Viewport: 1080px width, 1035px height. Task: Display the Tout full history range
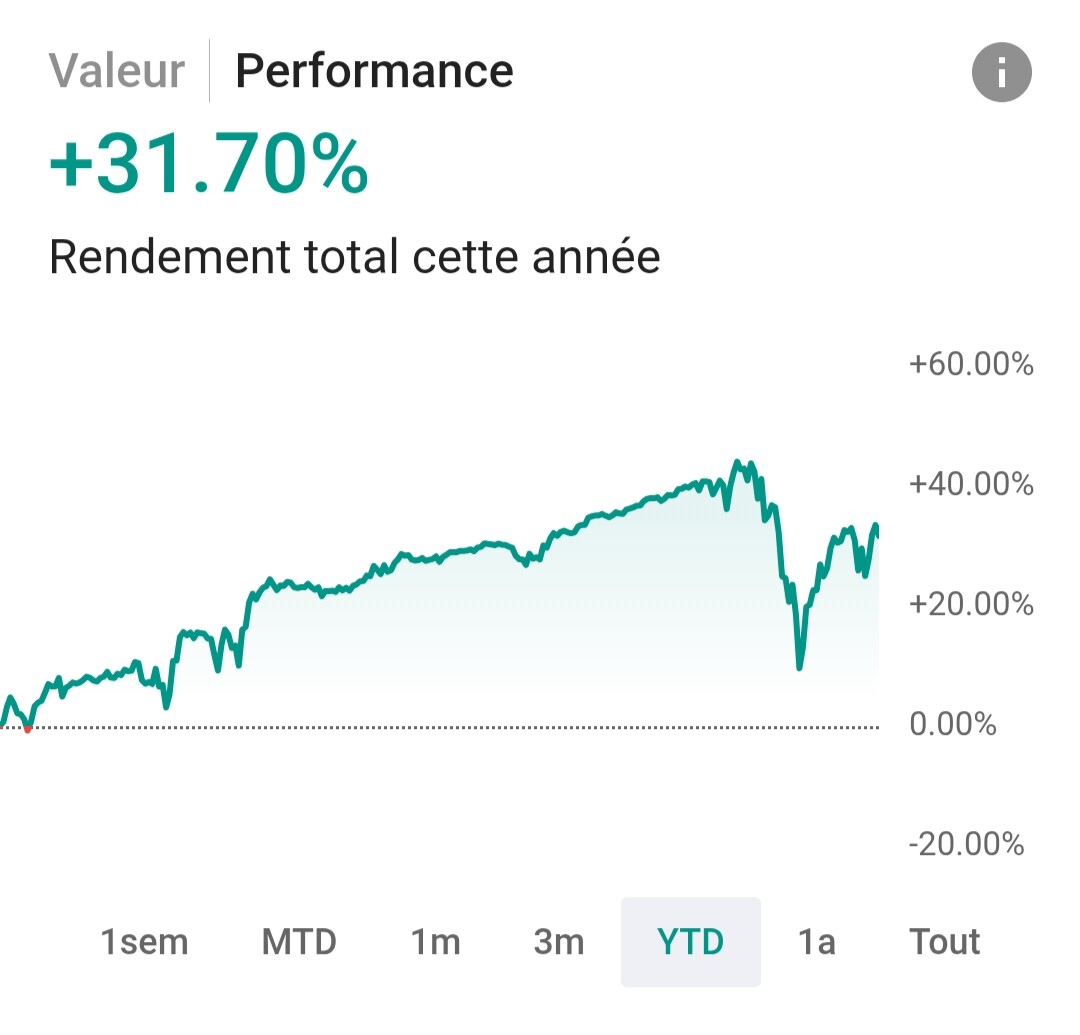(x=944, y=942)
